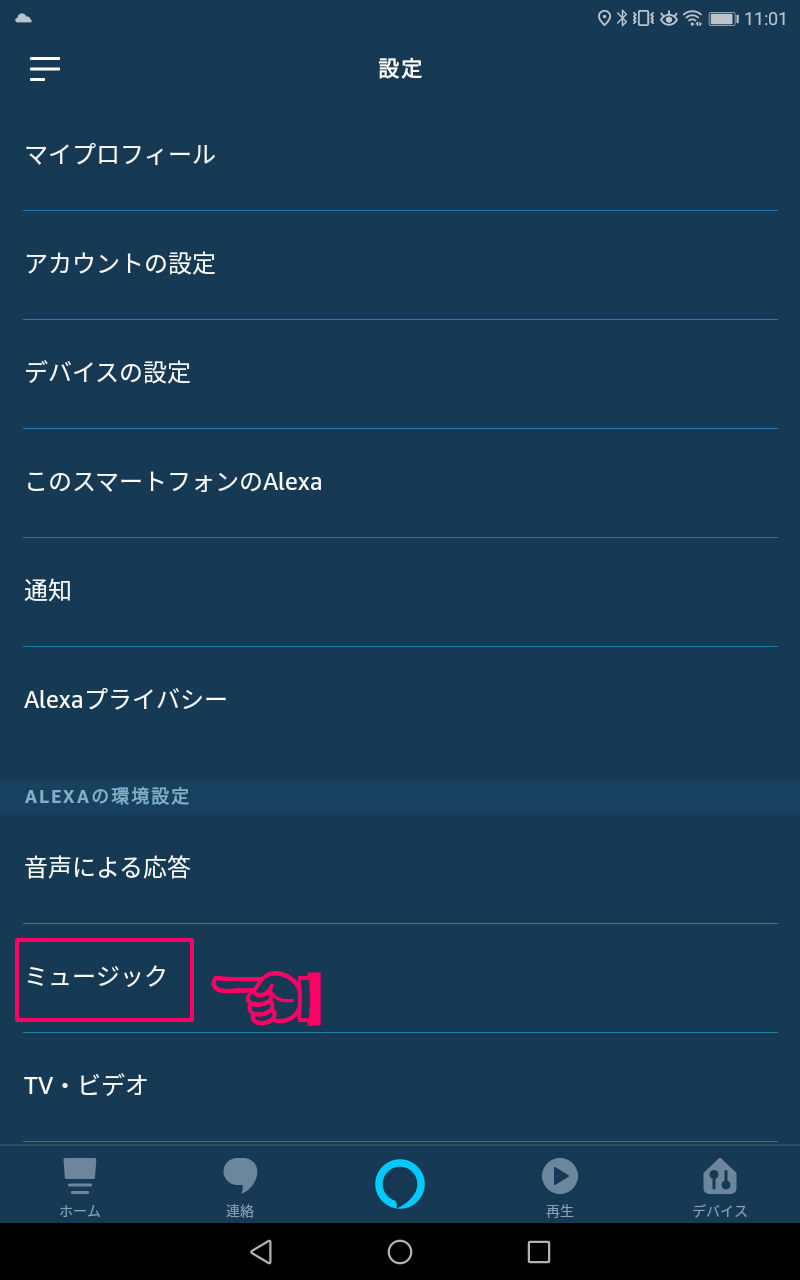Open アカウントの設定
The image size is (800, 1280).
point(120,264)
